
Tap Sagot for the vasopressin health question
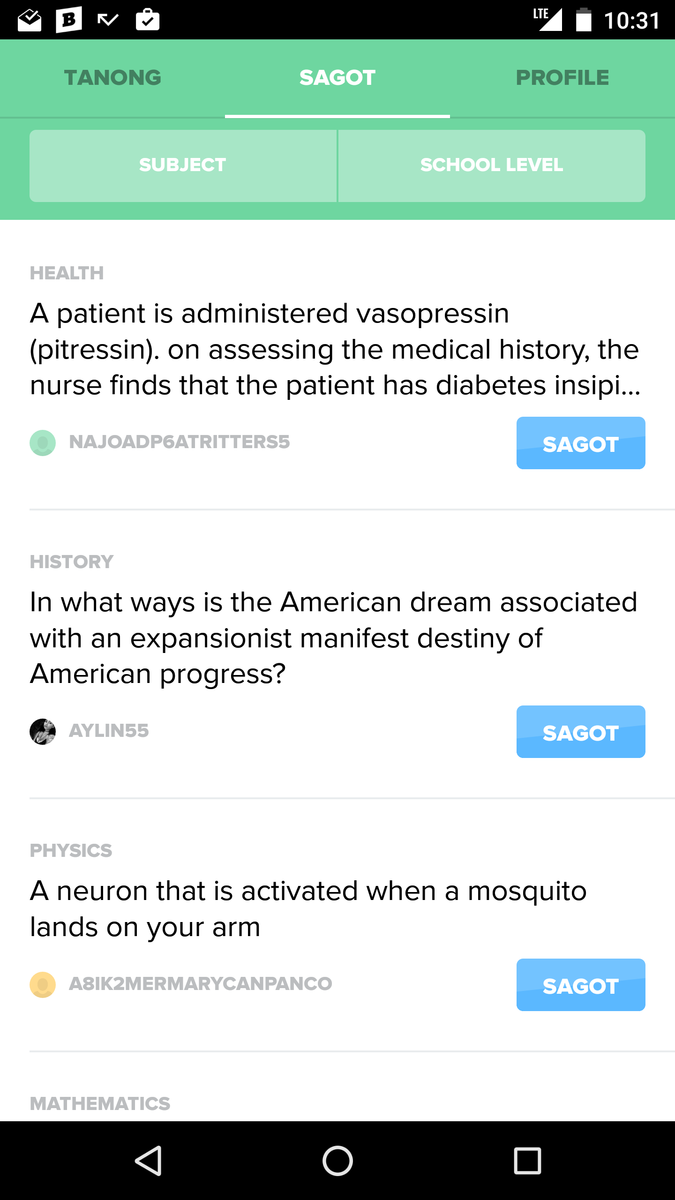(x=580, y=444)
